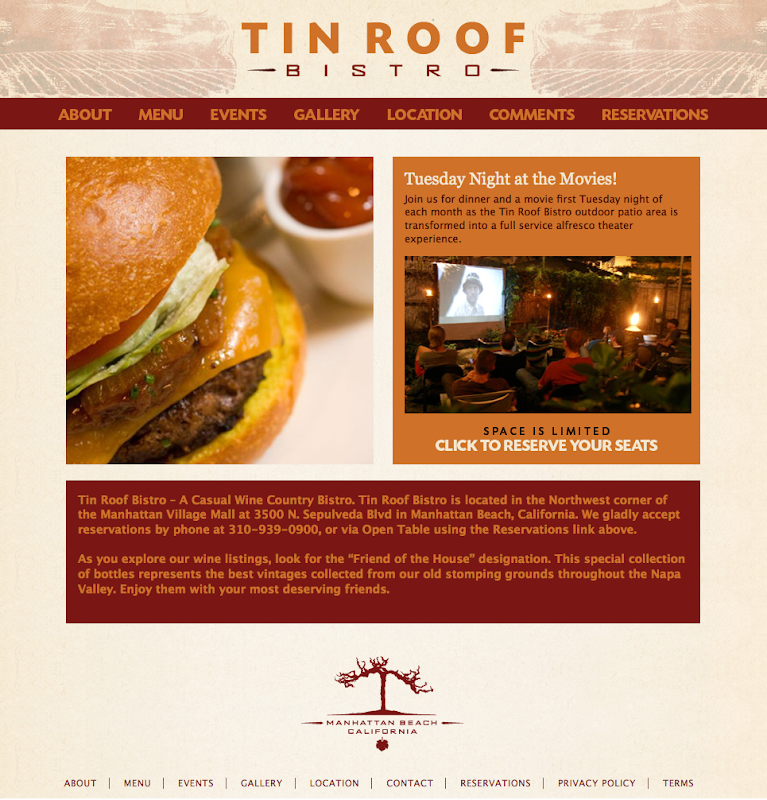The image size is (767, 800).
Task: Go to Menu in the top navigation
Action: (x=161, y=114)
